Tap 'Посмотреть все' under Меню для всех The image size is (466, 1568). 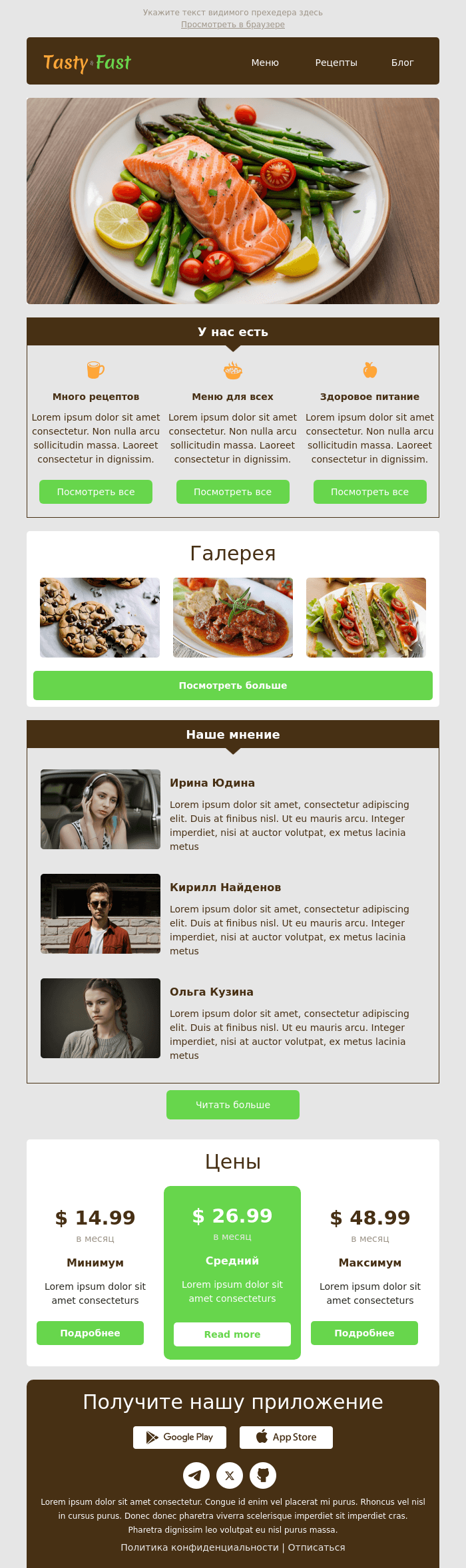[x=233, y=492]
